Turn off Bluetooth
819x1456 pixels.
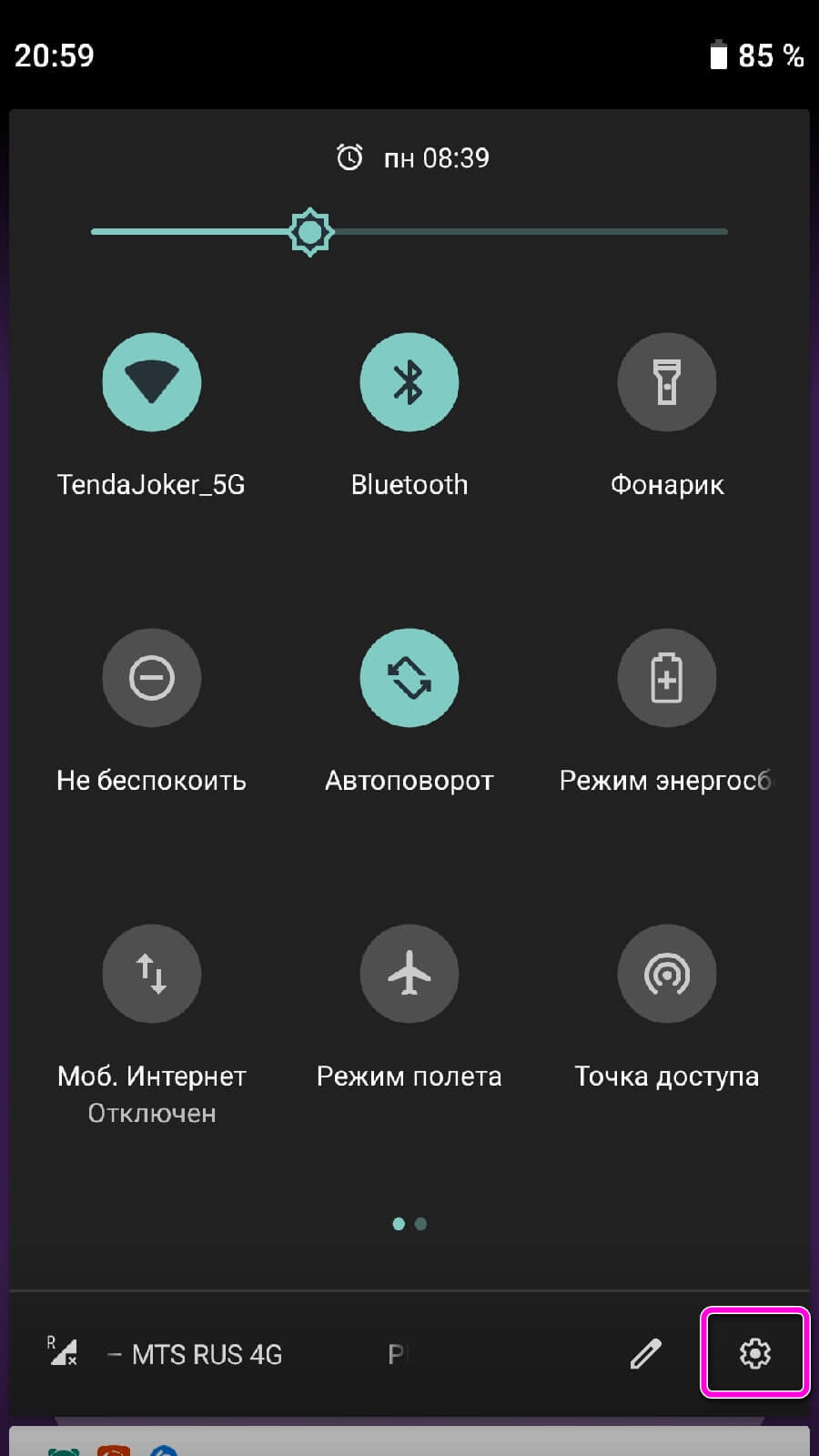pos(409,382)
